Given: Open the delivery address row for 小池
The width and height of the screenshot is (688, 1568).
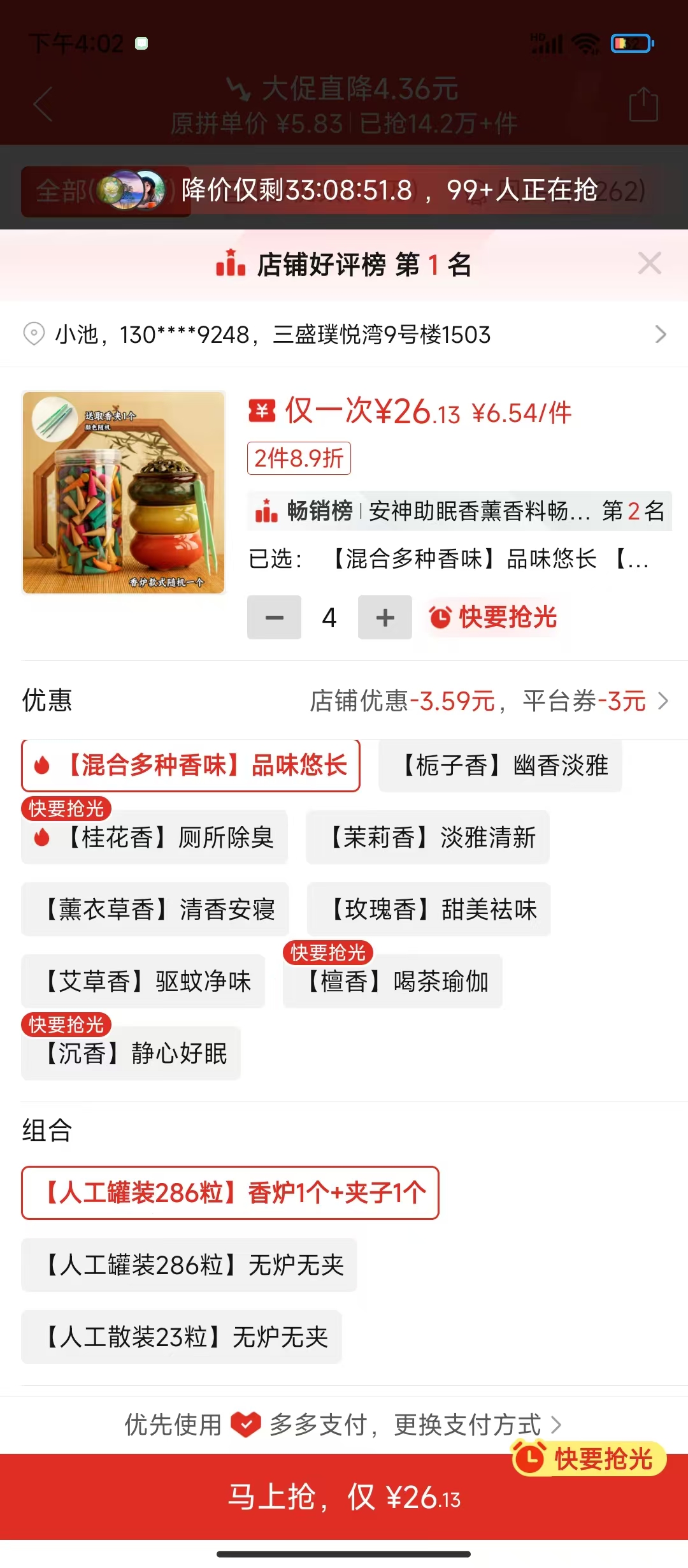Looking at the screenshot, I should [344, 334].
